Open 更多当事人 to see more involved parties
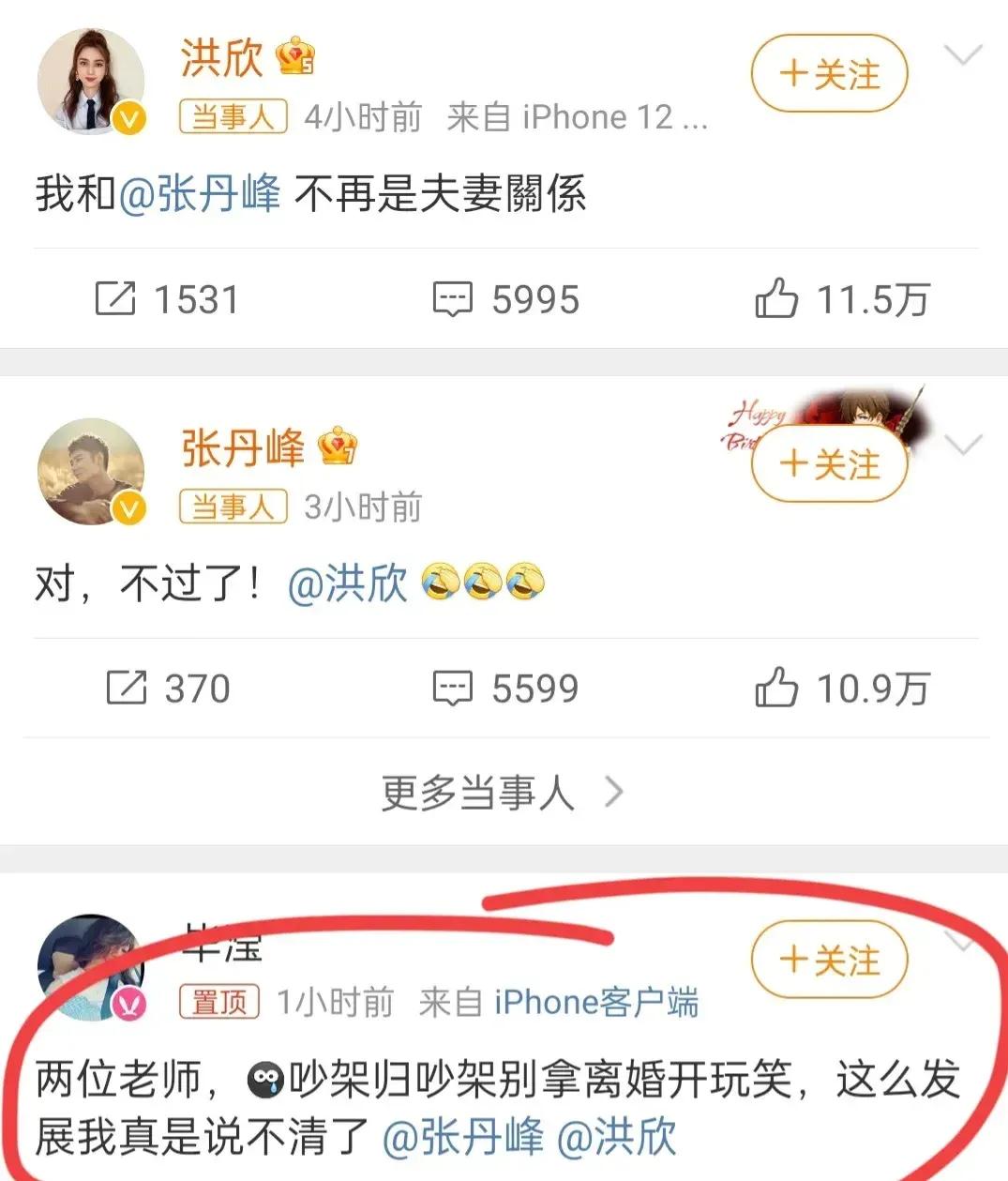Image resolution: width=1008 pixels, height=1181 pixels. [x=478, y=793]
